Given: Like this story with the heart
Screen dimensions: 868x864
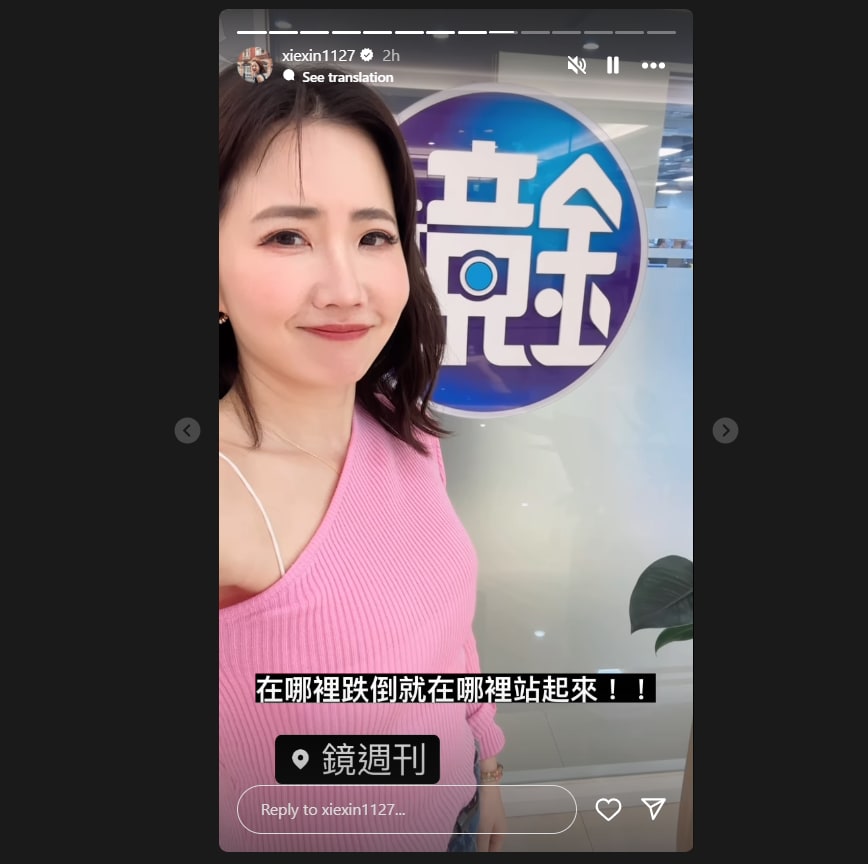Looking at the screenshot, I should coord(608,809).
